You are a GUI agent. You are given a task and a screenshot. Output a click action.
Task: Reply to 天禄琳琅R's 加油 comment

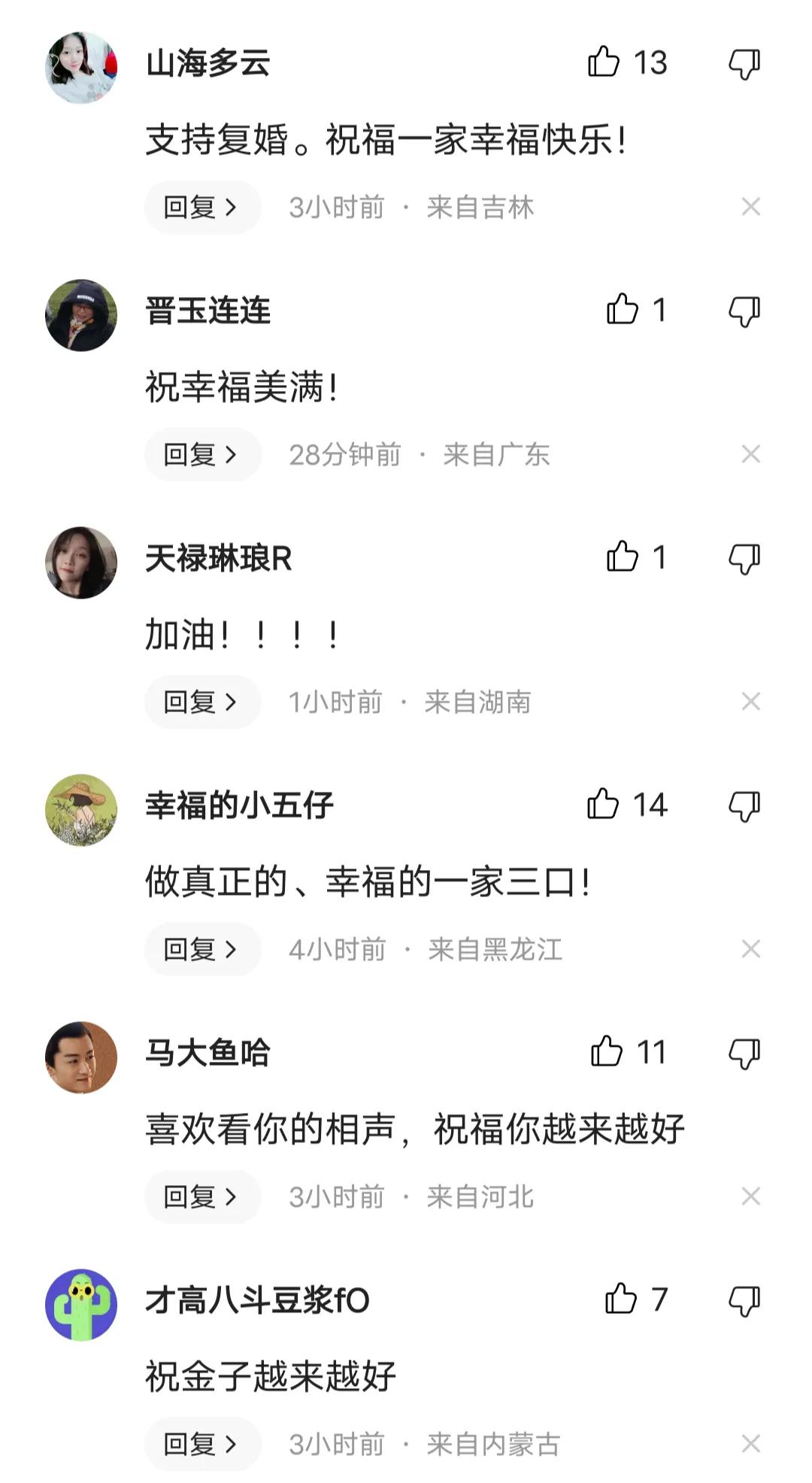tap(201, 702)
